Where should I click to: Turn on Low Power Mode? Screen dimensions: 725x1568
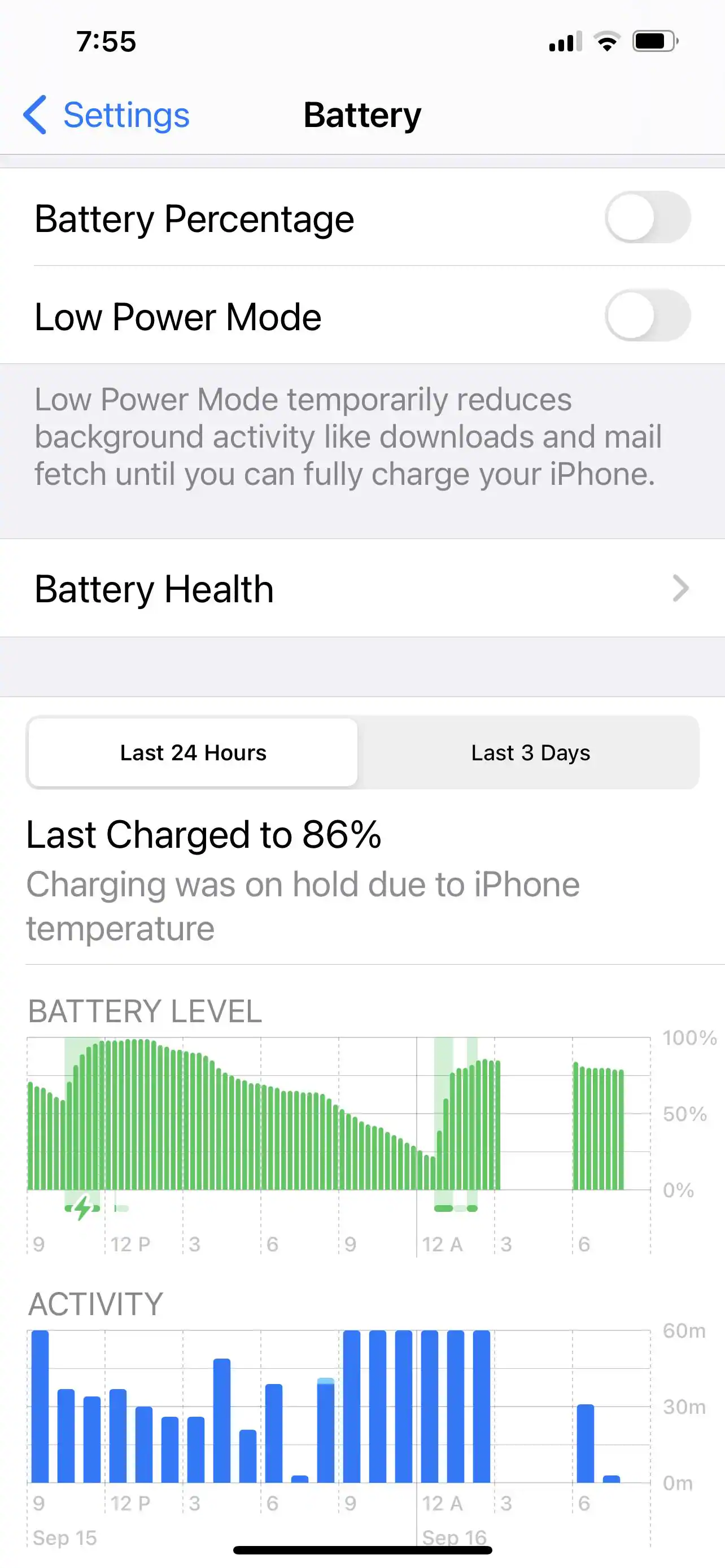pos(647,316)
